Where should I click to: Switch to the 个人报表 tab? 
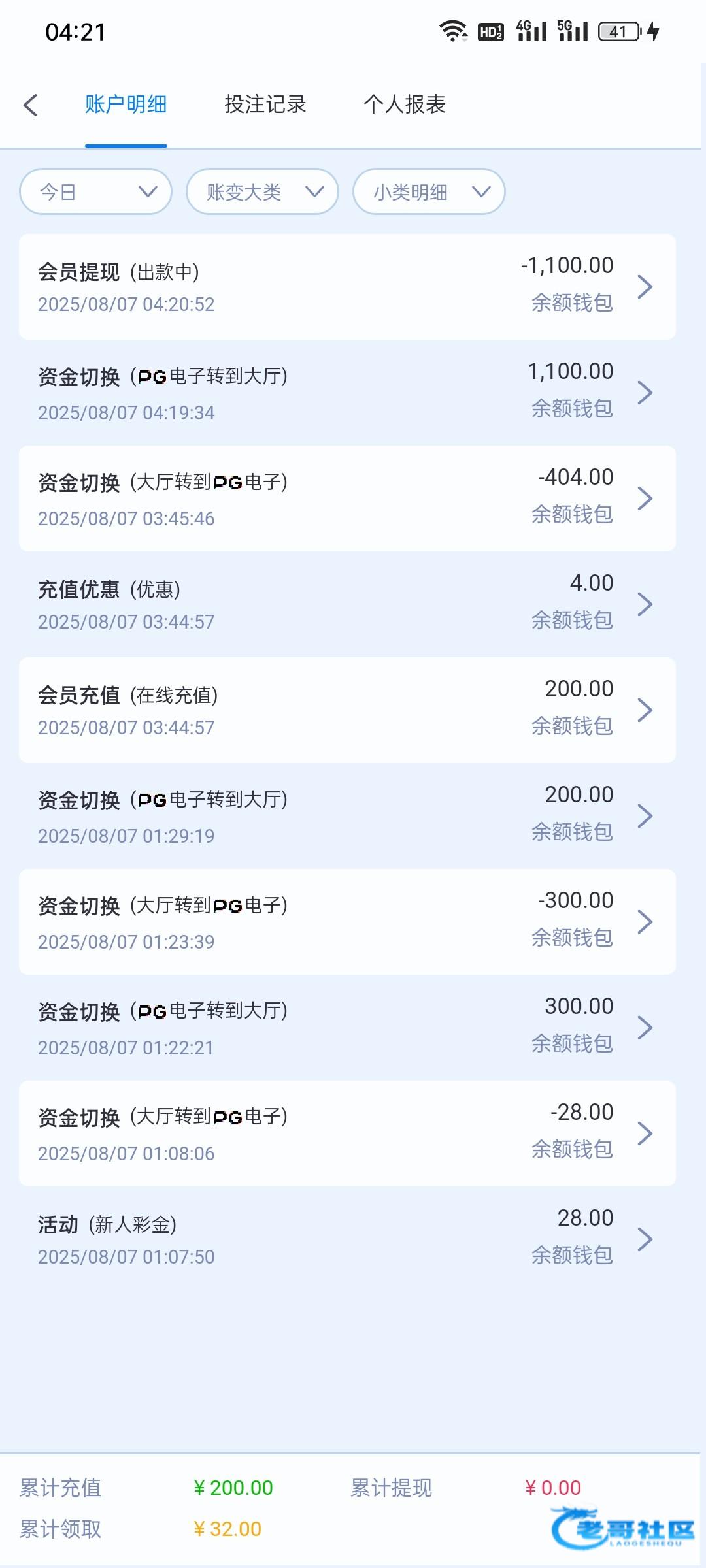click(405, 105)
